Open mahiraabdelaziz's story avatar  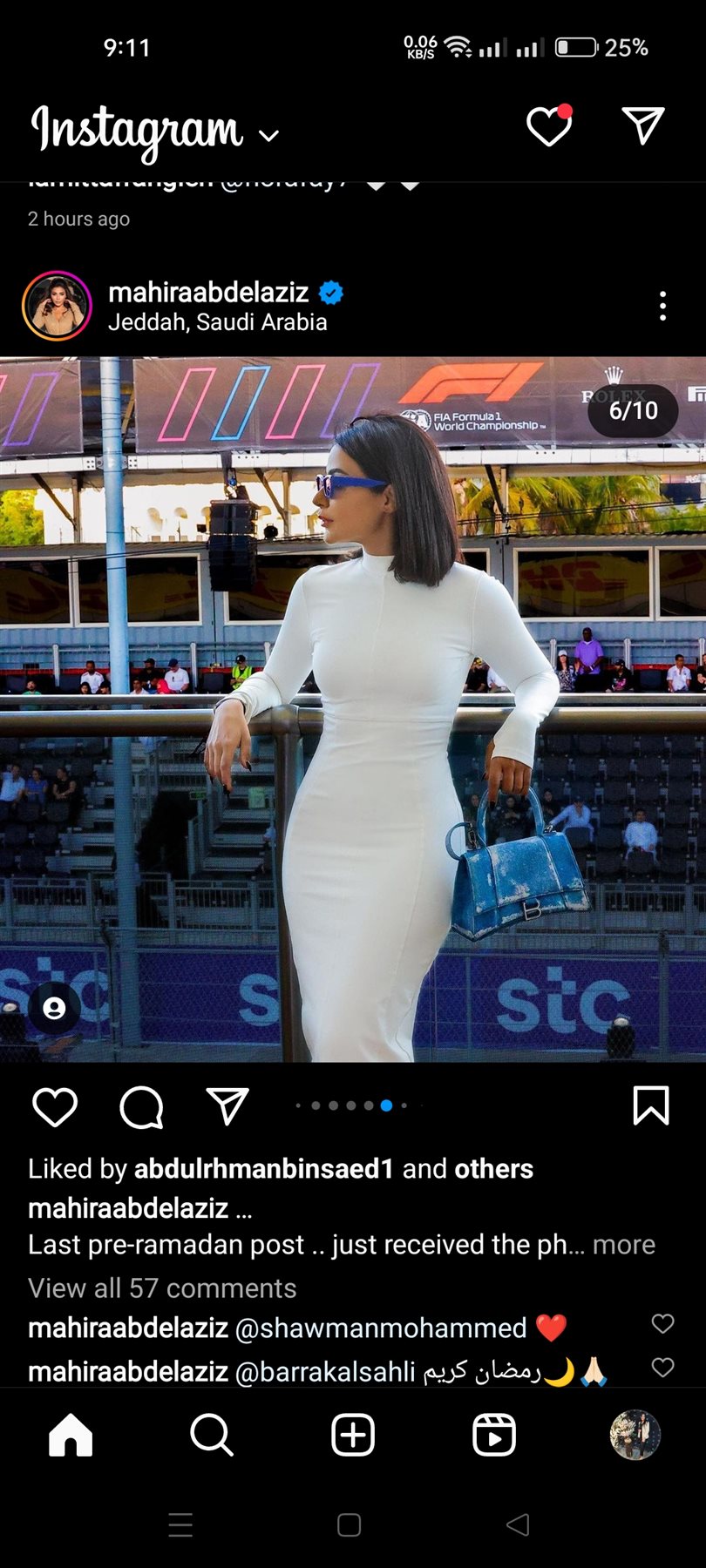pyautogui.click(x=57, y=306)
